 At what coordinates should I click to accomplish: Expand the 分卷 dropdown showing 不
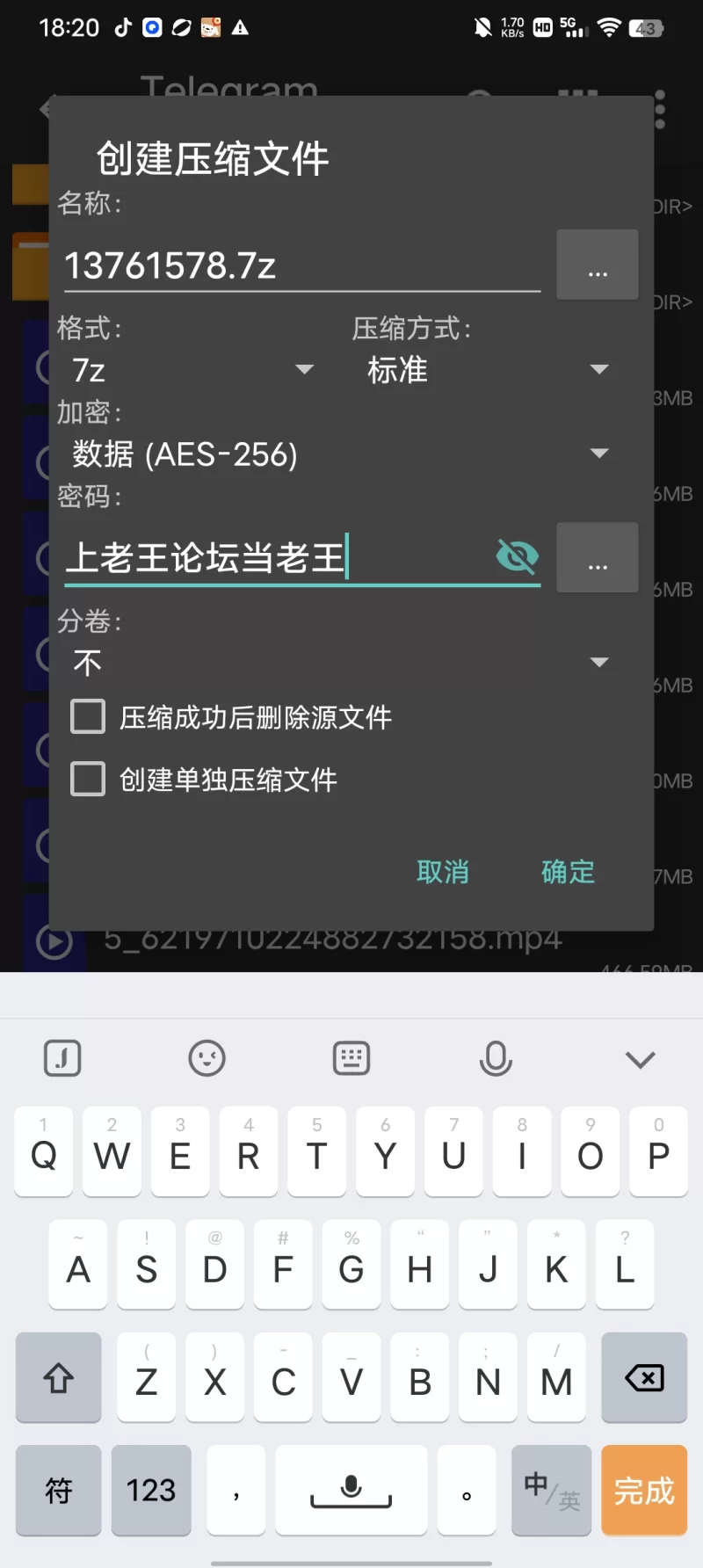(338, 663)
